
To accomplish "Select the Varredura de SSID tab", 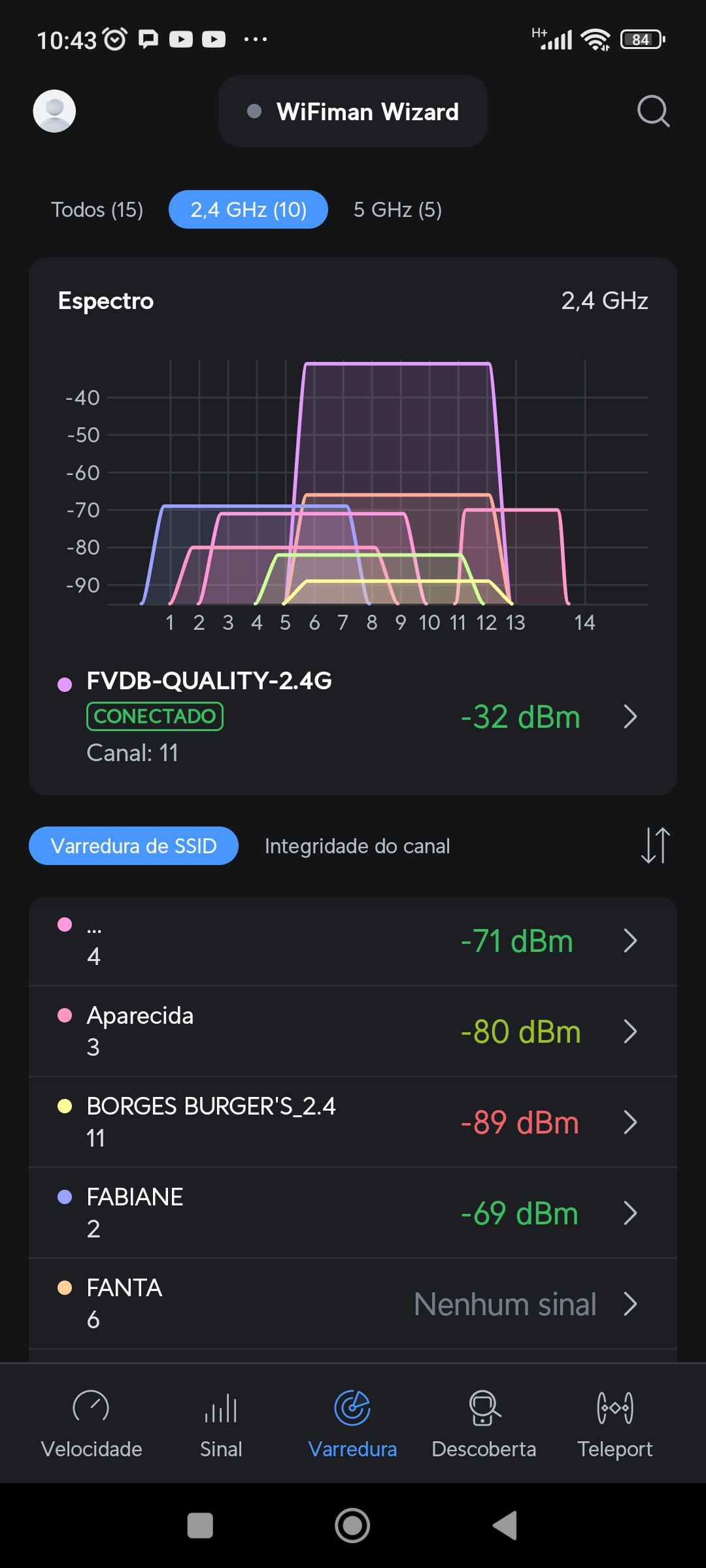I will pos(133,846).
